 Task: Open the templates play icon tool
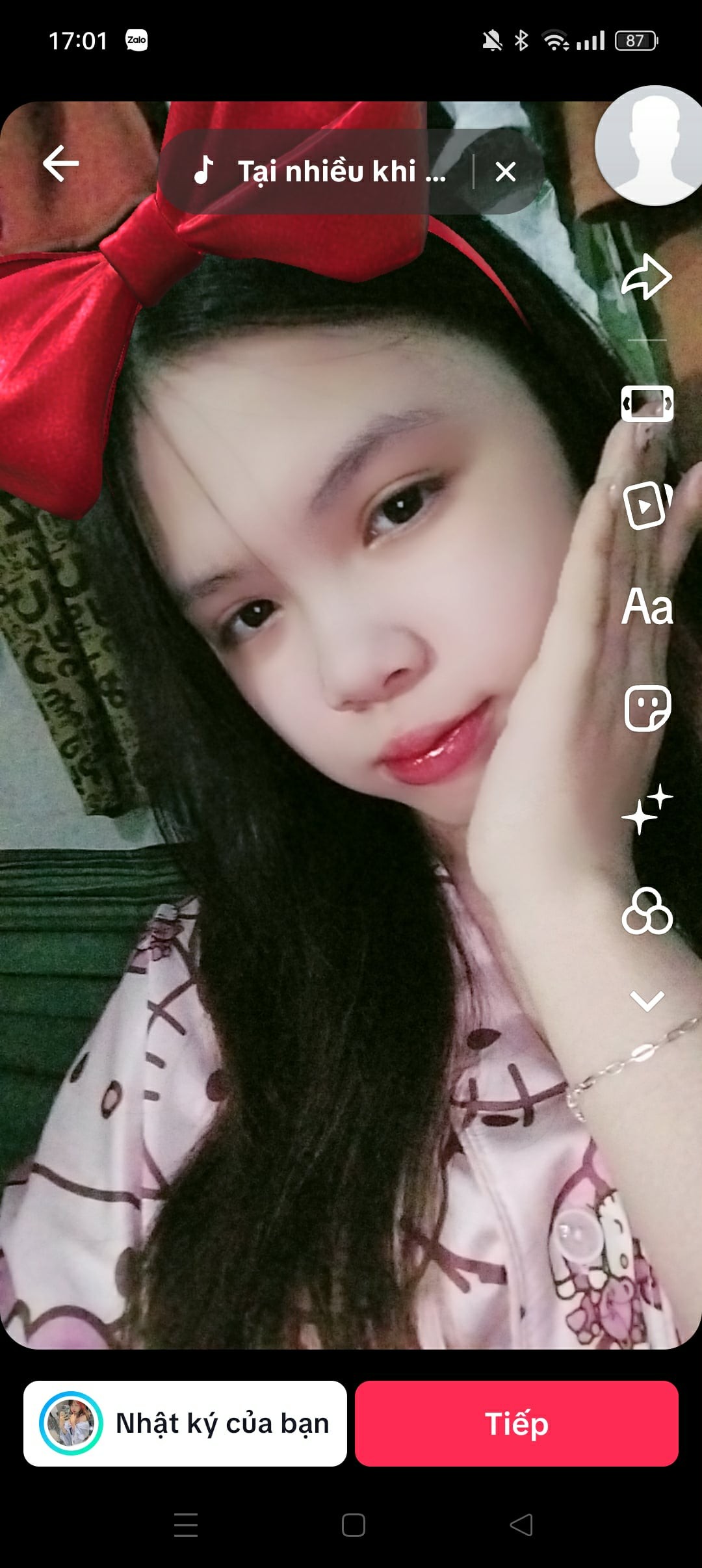tap(646, 505)
